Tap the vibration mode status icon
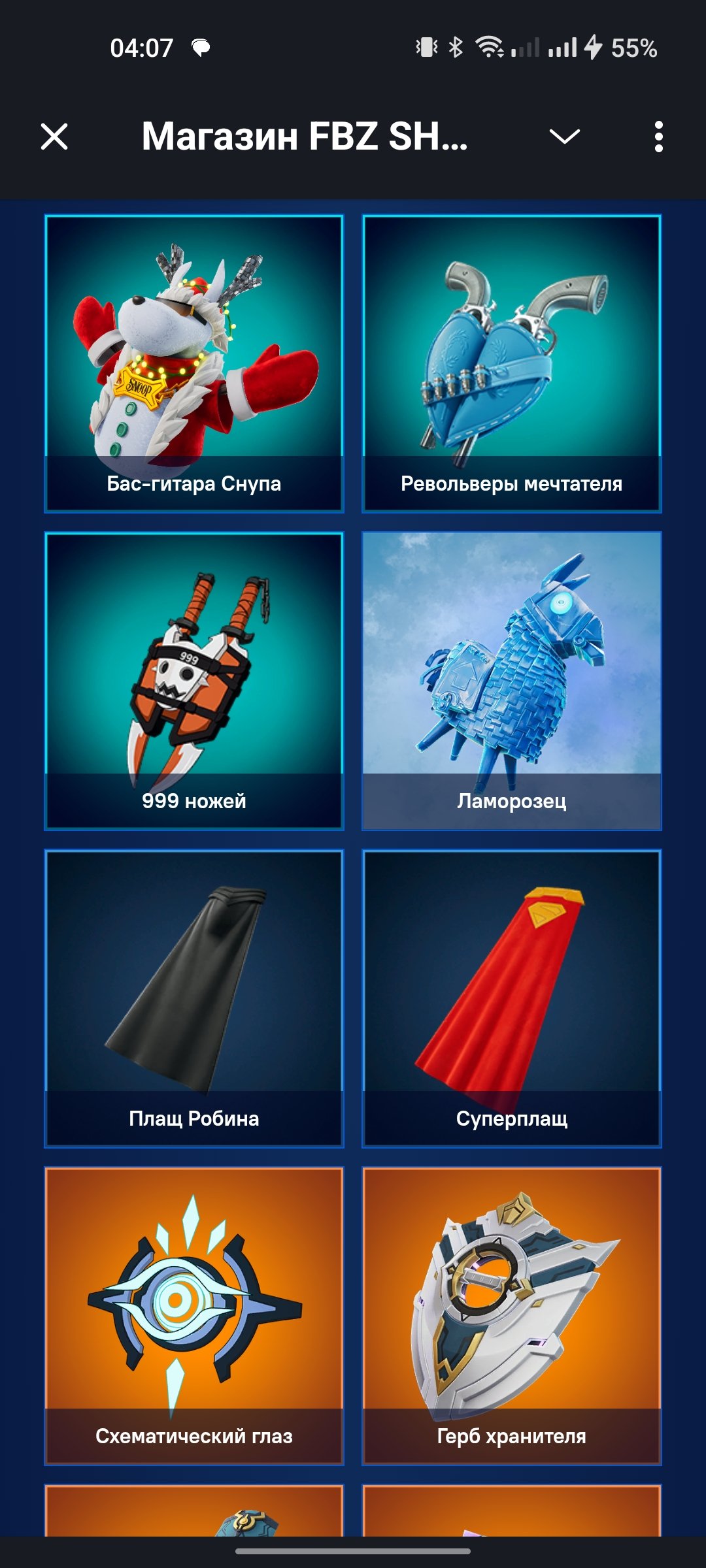706x1568 pixels. (425, 47)
